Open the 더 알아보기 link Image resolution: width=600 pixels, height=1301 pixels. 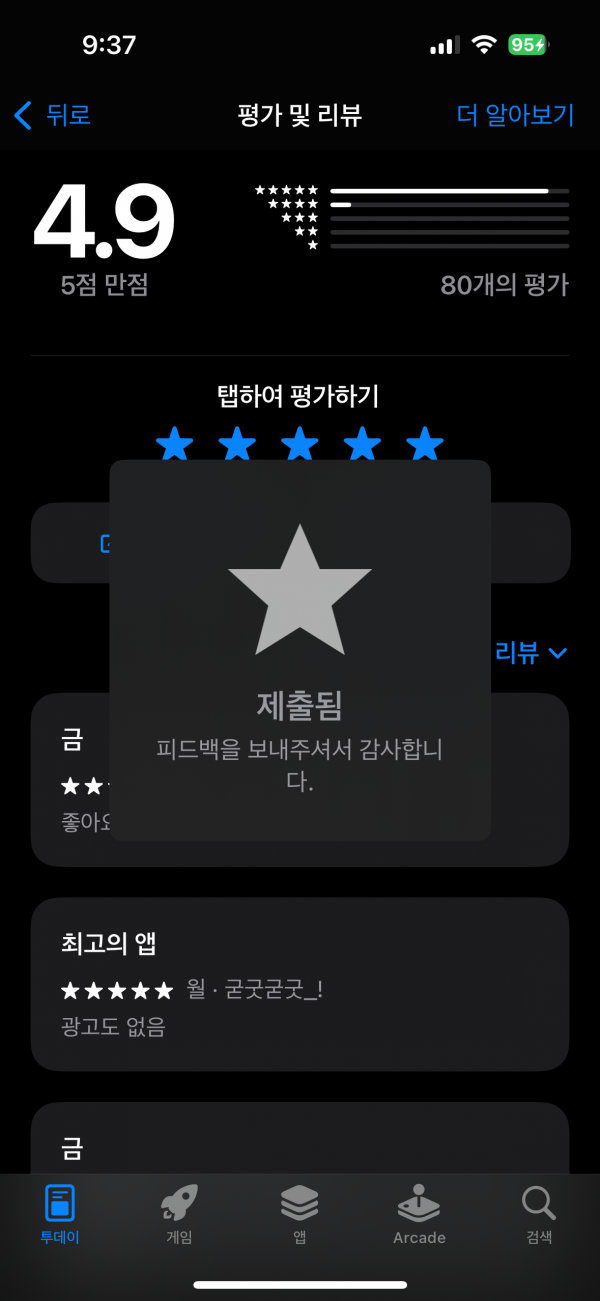pos(515,115)
